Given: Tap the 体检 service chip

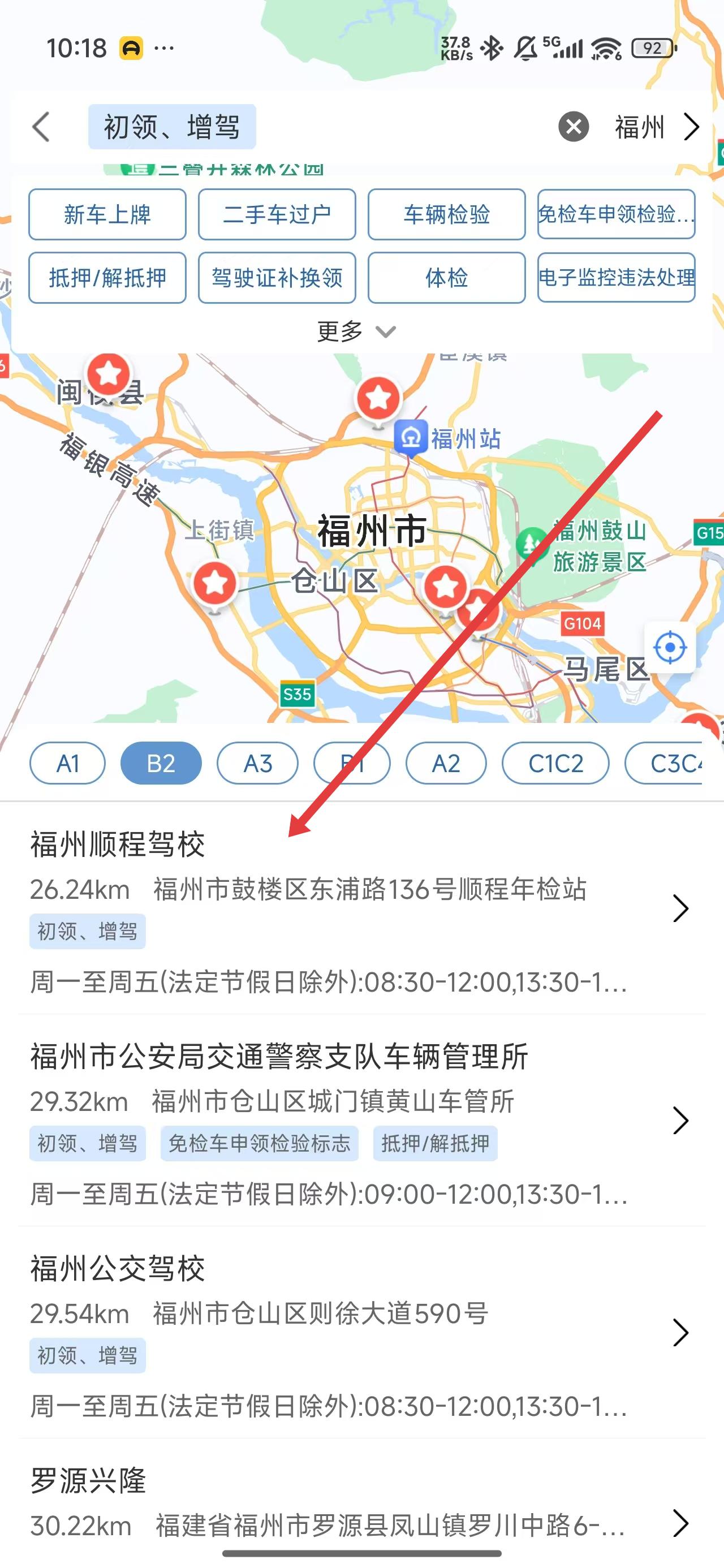Looking at the screenshot, I should click(446, 278).
